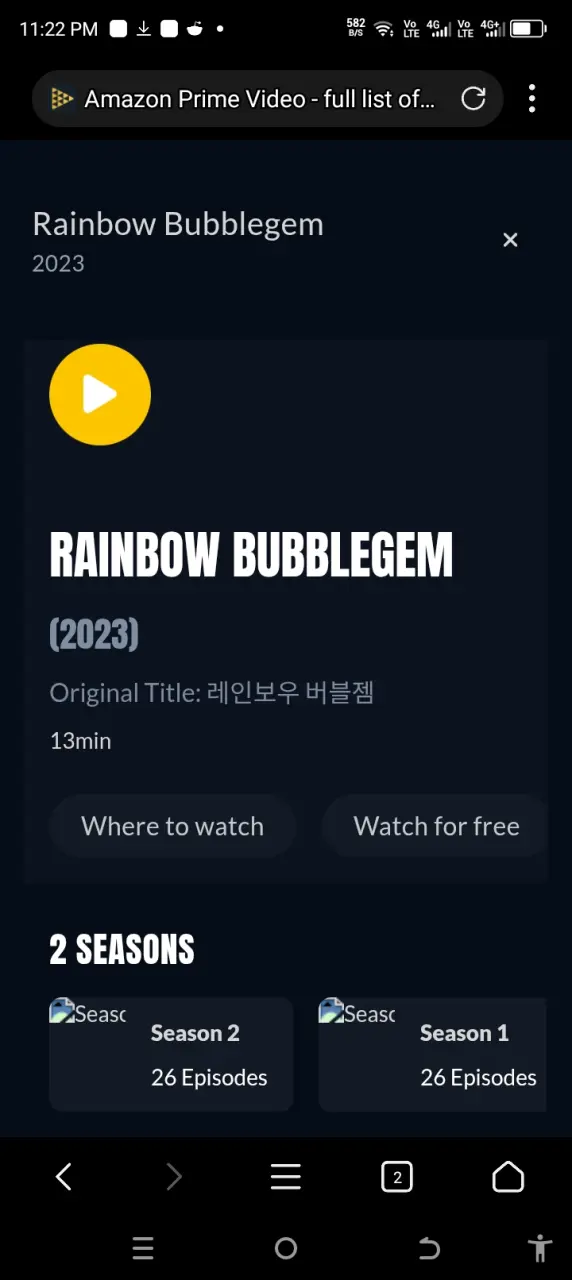Open the Season 1 card

pyautogui.click(x=432, y=1054)
